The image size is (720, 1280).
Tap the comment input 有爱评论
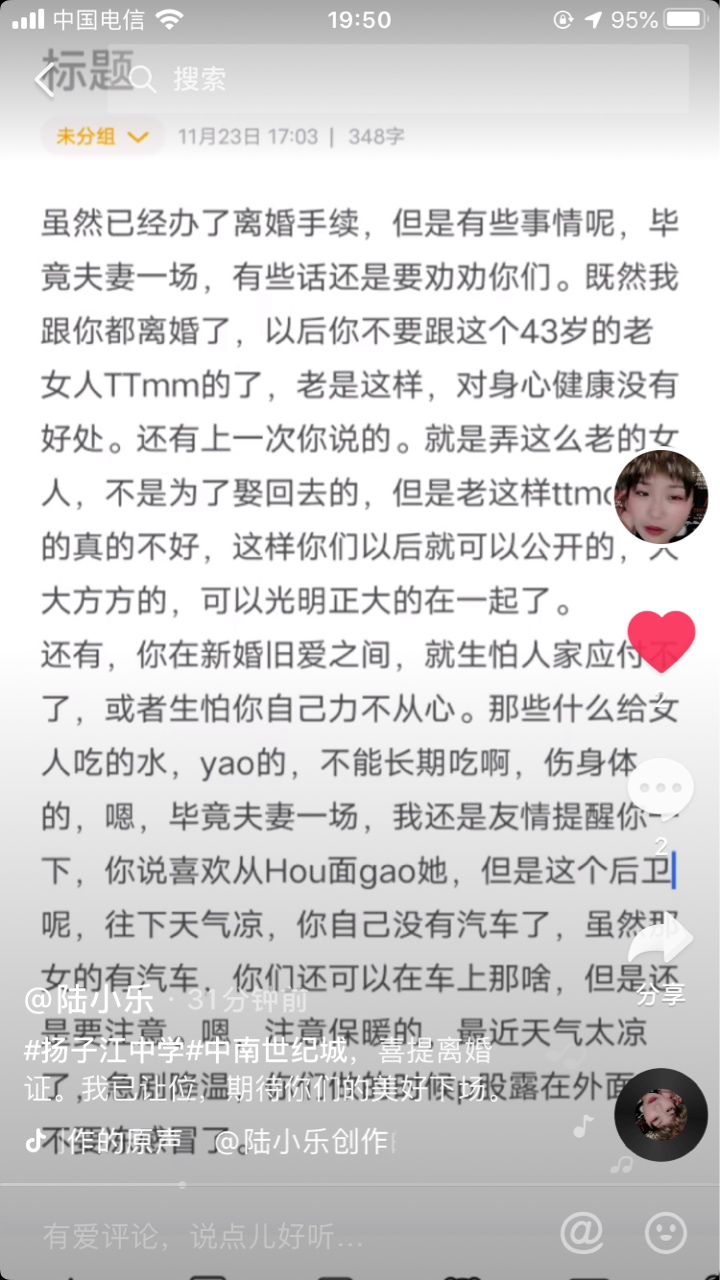point(250,1236)
